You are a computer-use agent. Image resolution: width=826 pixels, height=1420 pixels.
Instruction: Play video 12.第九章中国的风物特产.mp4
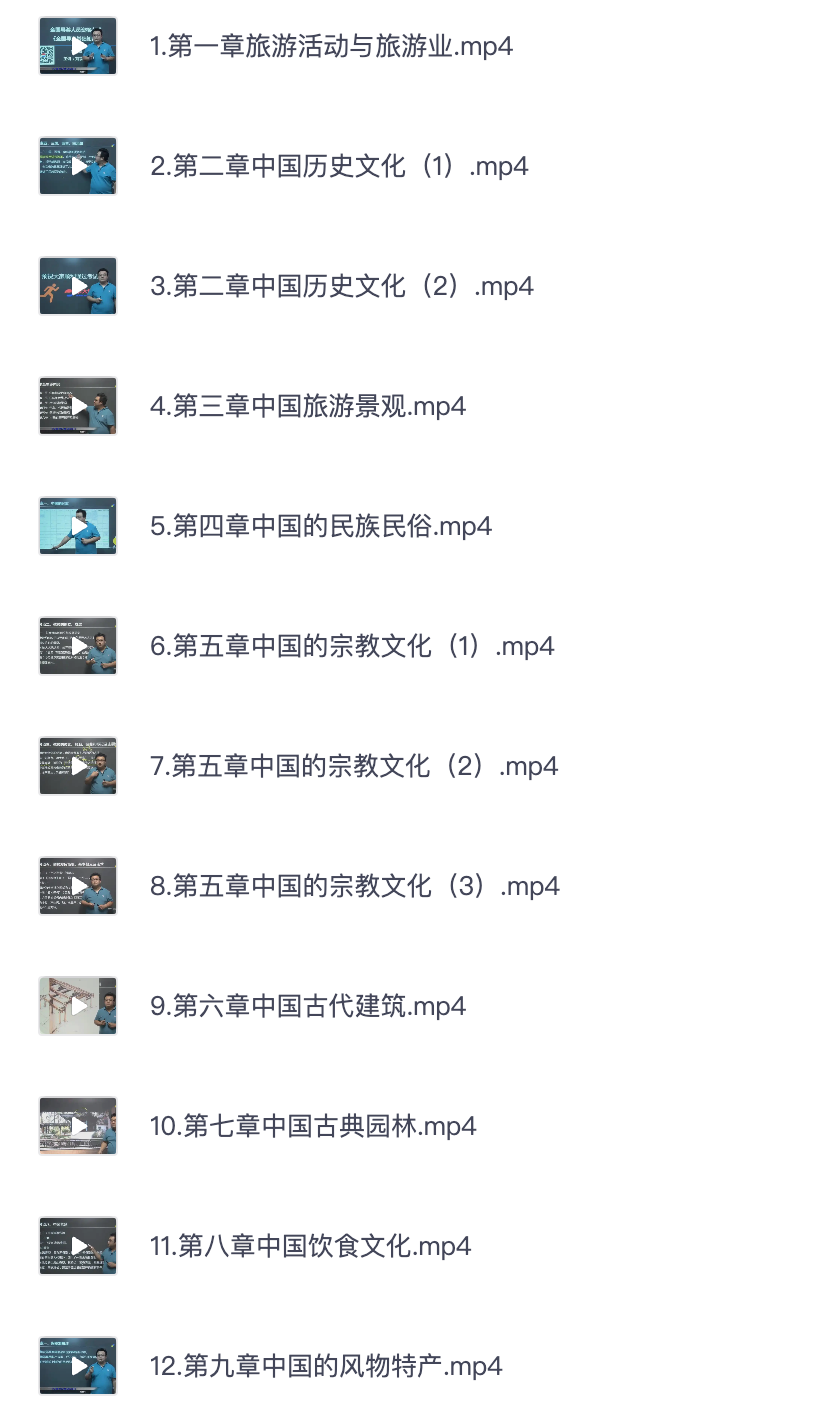[x=78, y=1366]
